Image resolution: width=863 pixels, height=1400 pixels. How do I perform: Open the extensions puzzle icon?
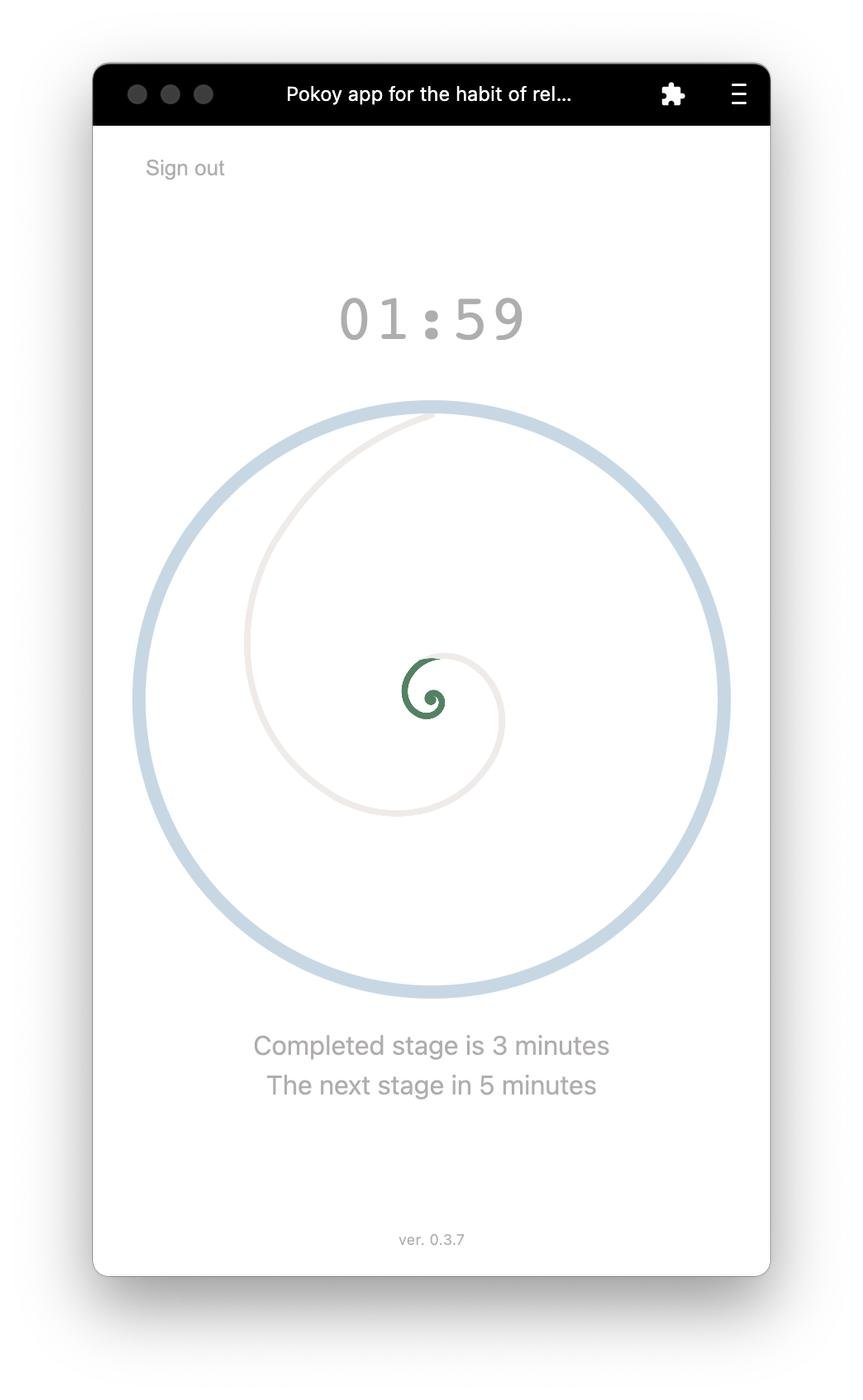click(x=673, y=94)
